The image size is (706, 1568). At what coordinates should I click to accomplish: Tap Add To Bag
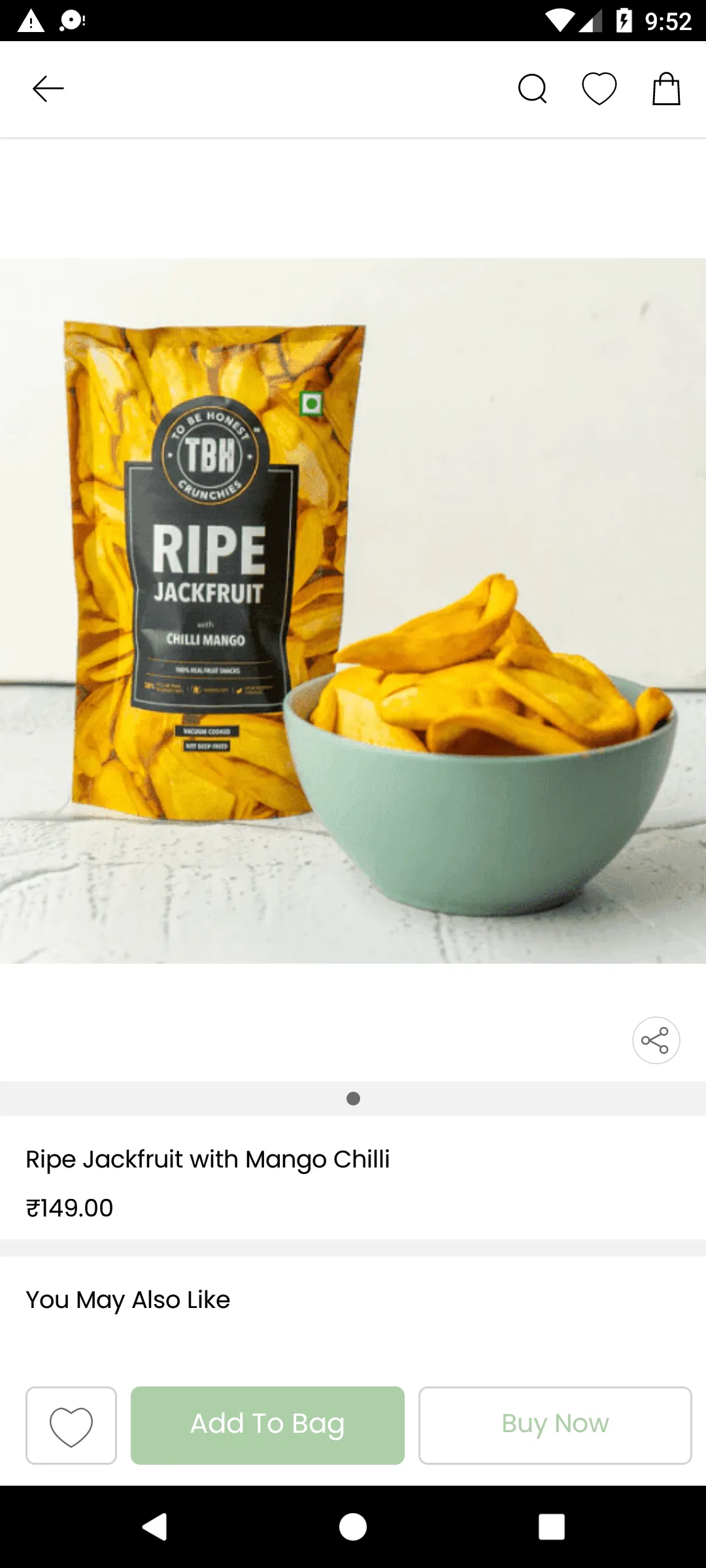[267, 1426]
